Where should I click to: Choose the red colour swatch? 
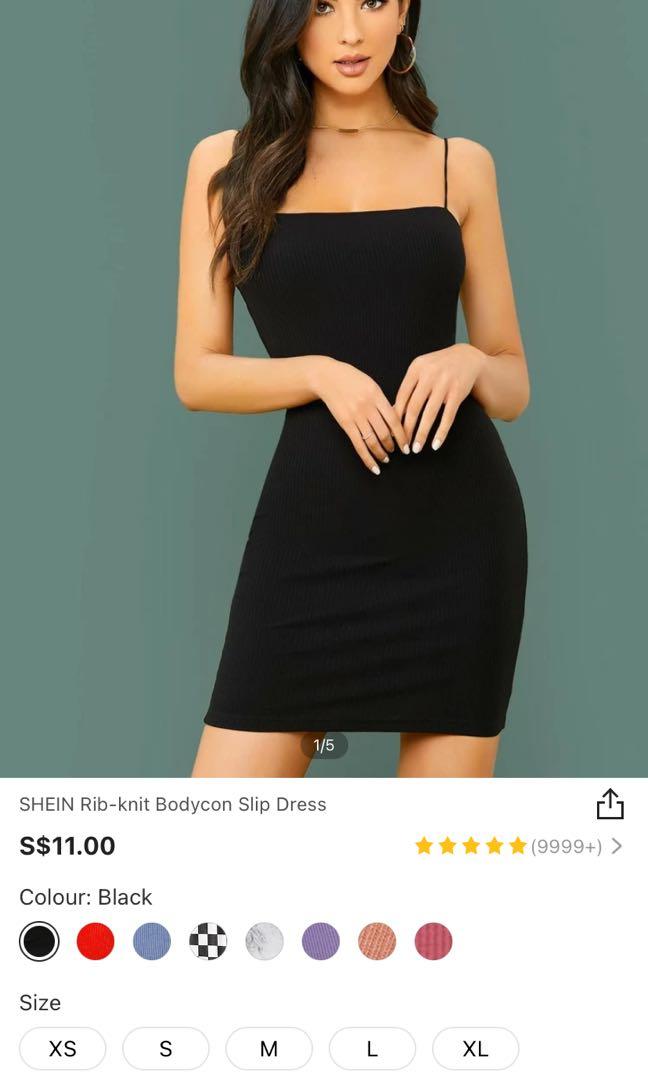[96, 941]
